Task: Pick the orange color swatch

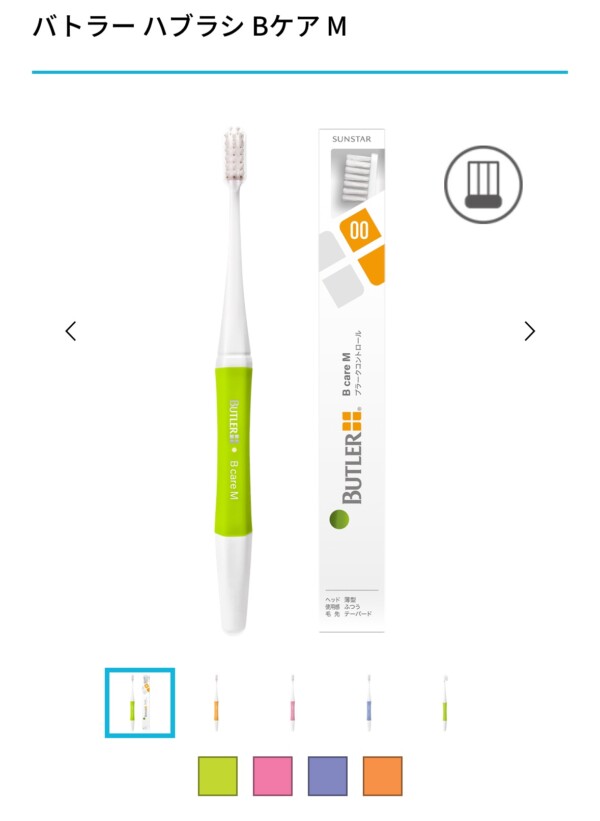Action: coord(383,776)
